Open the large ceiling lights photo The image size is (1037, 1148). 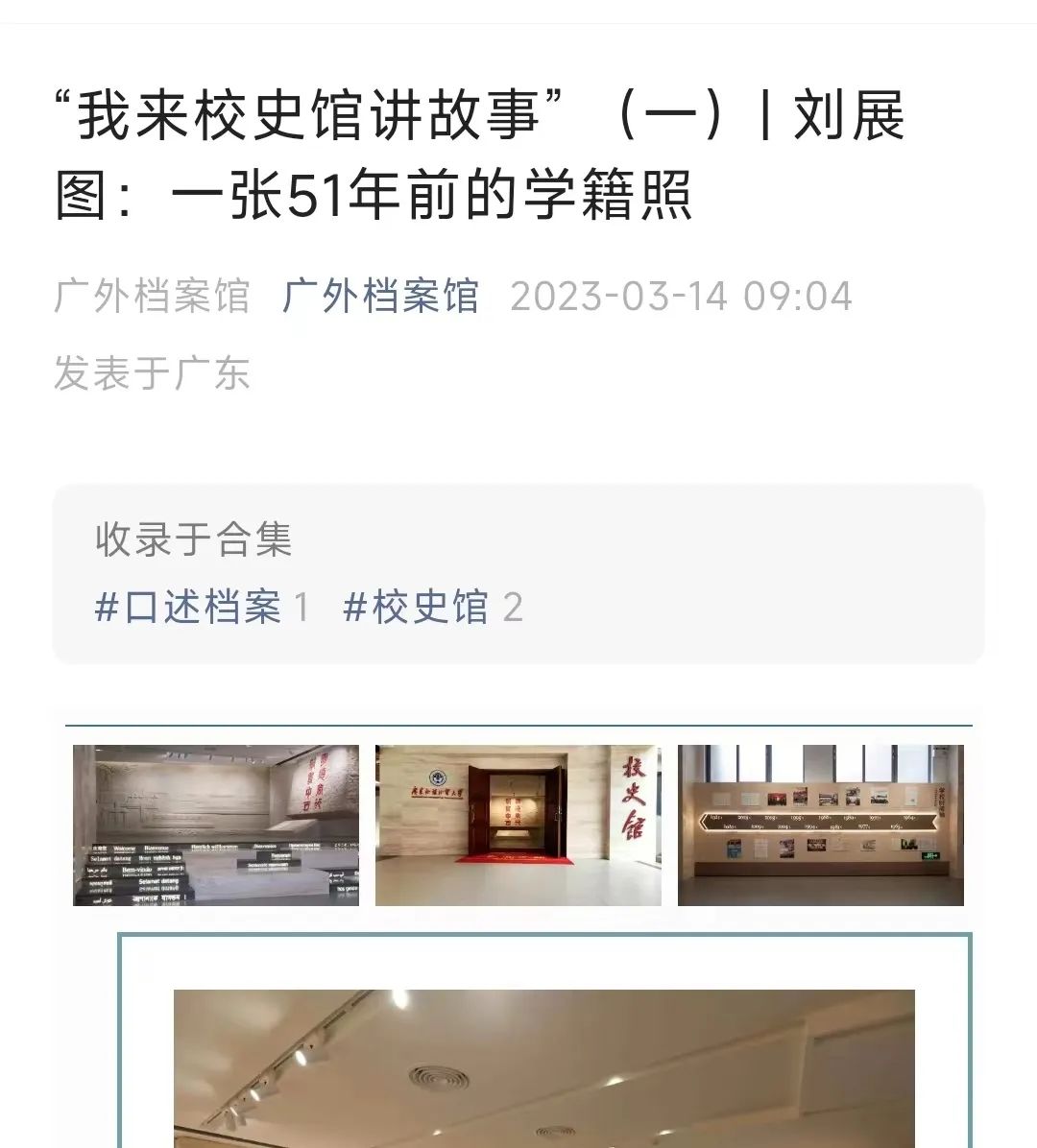point(543,1067)
